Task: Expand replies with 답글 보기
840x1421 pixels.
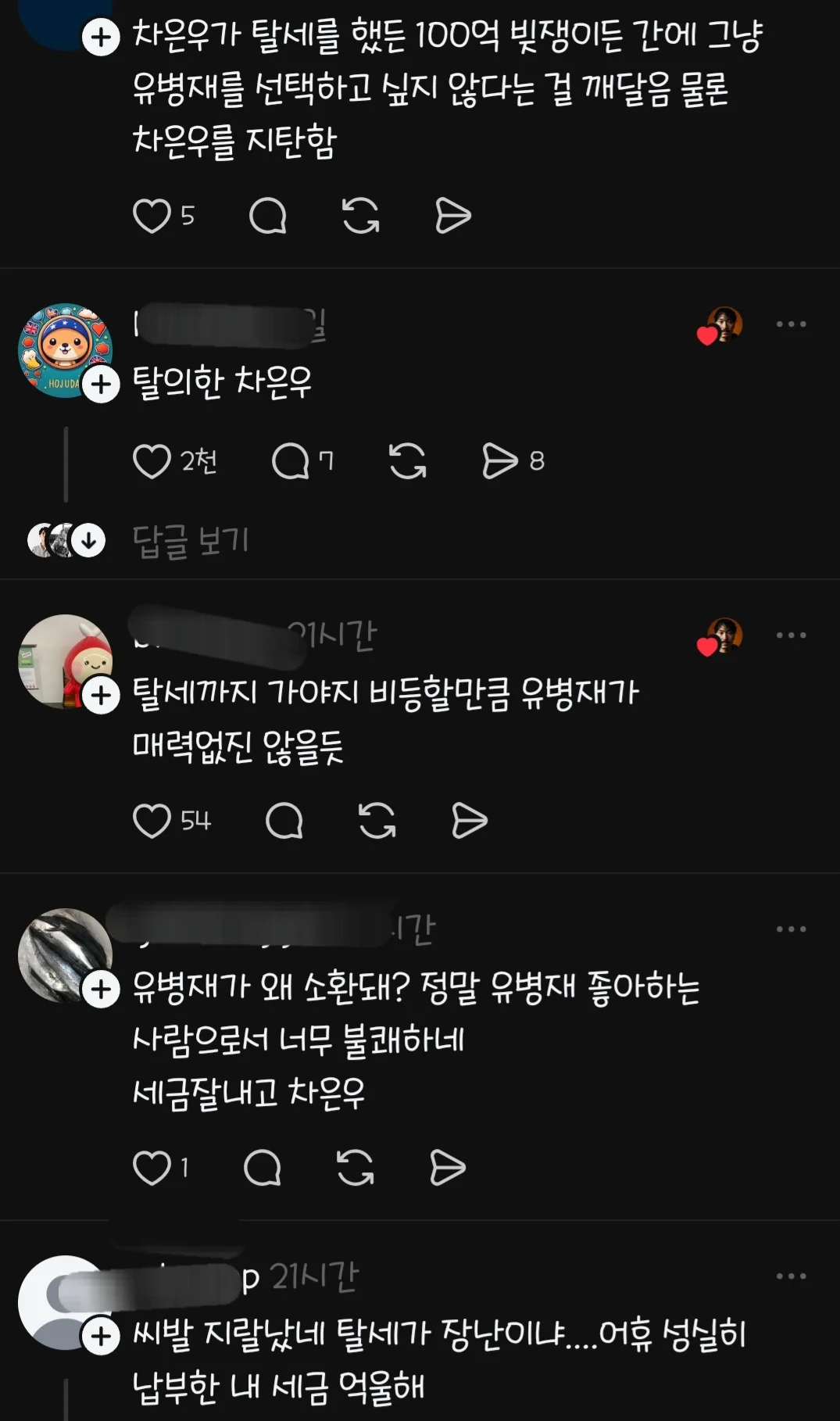Action: [190, 541]
